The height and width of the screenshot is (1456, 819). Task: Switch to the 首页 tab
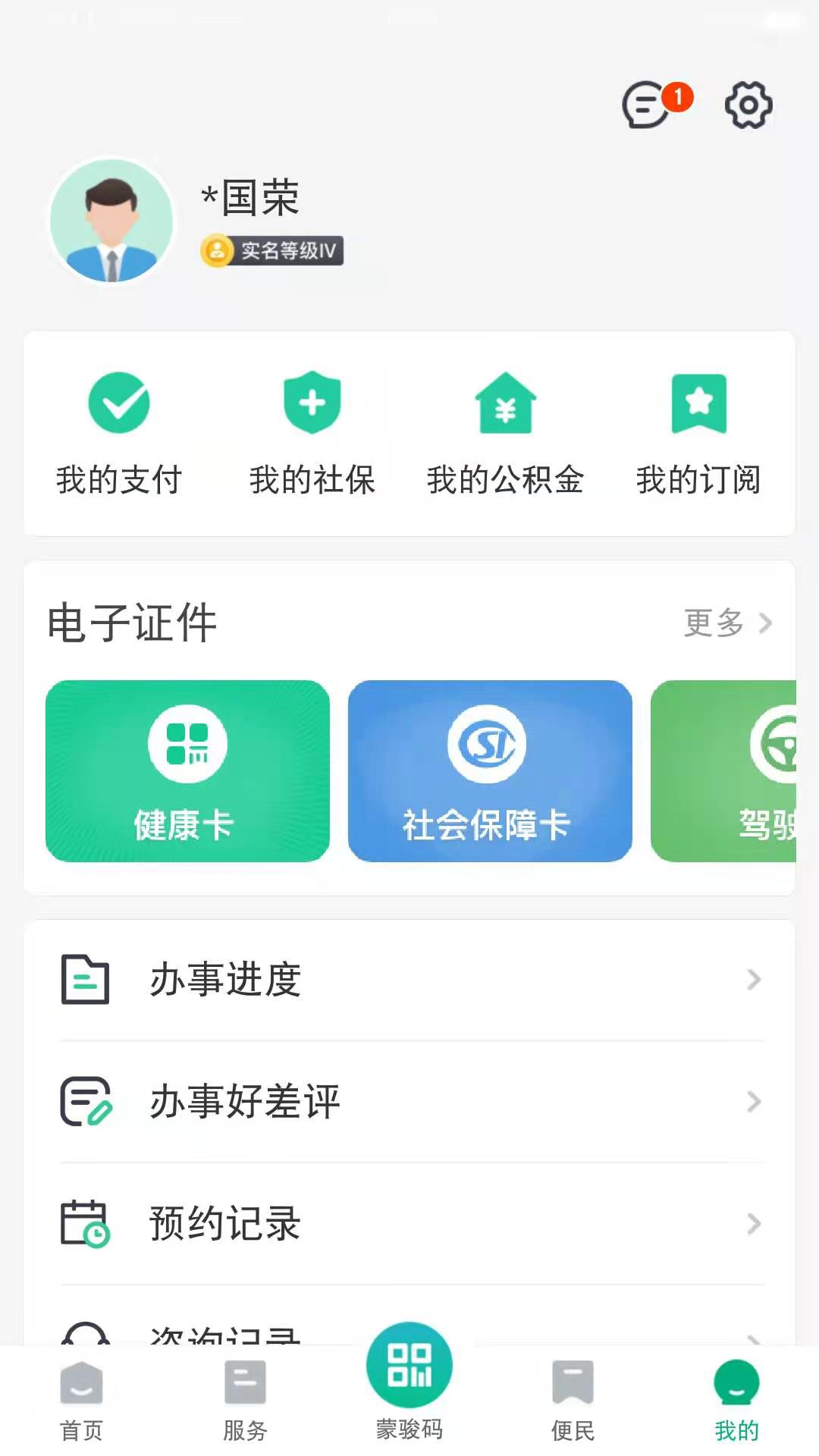click(x=81, y=1401)
